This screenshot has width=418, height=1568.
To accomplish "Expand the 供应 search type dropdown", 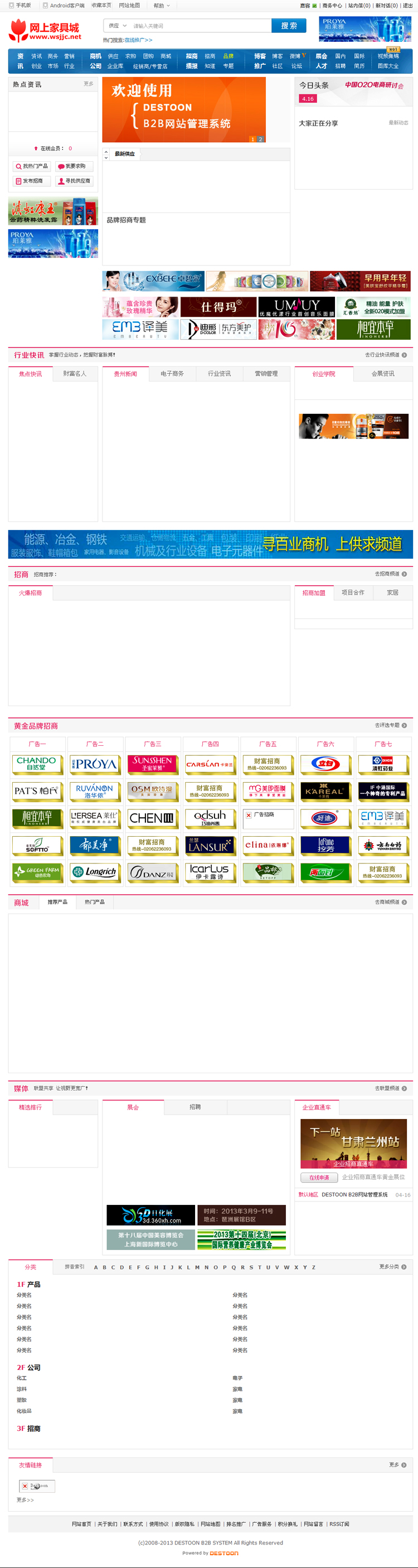I will click(x=117, y=26).
